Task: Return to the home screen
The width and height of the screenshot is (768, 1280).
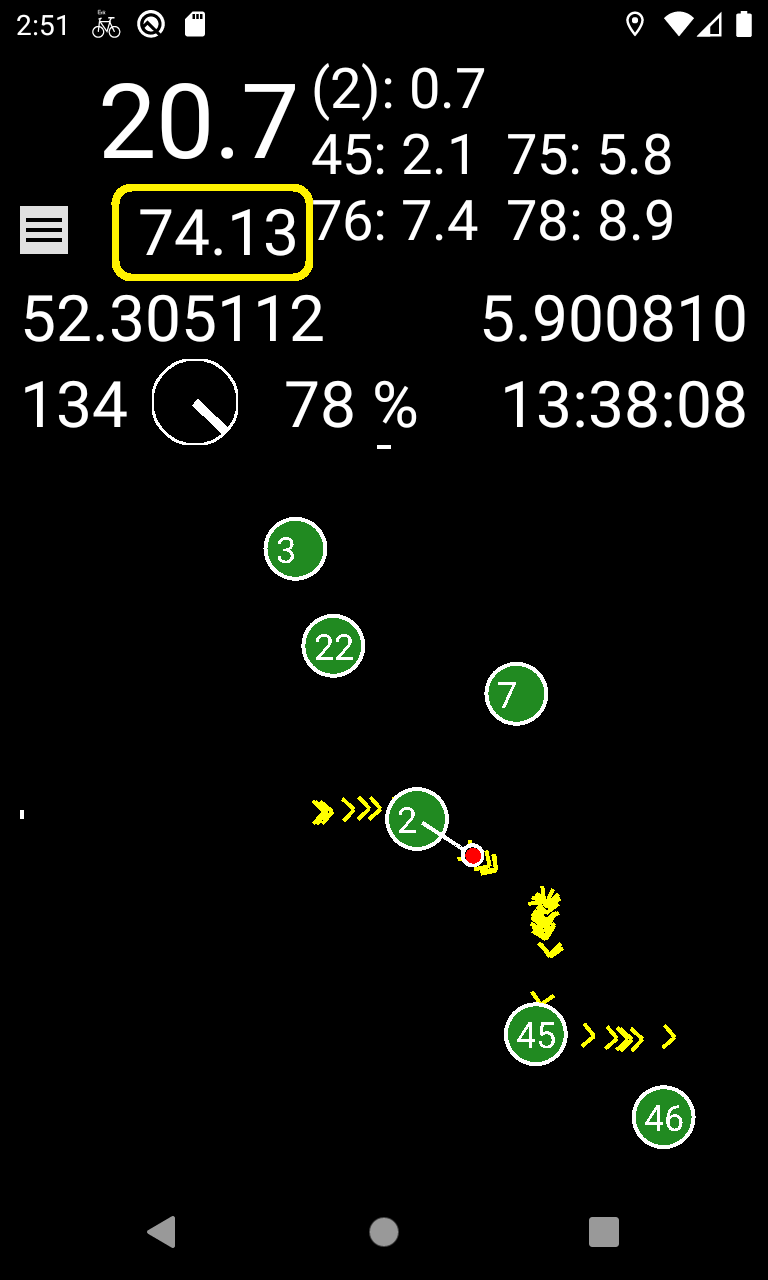Action: point(384,1232)
